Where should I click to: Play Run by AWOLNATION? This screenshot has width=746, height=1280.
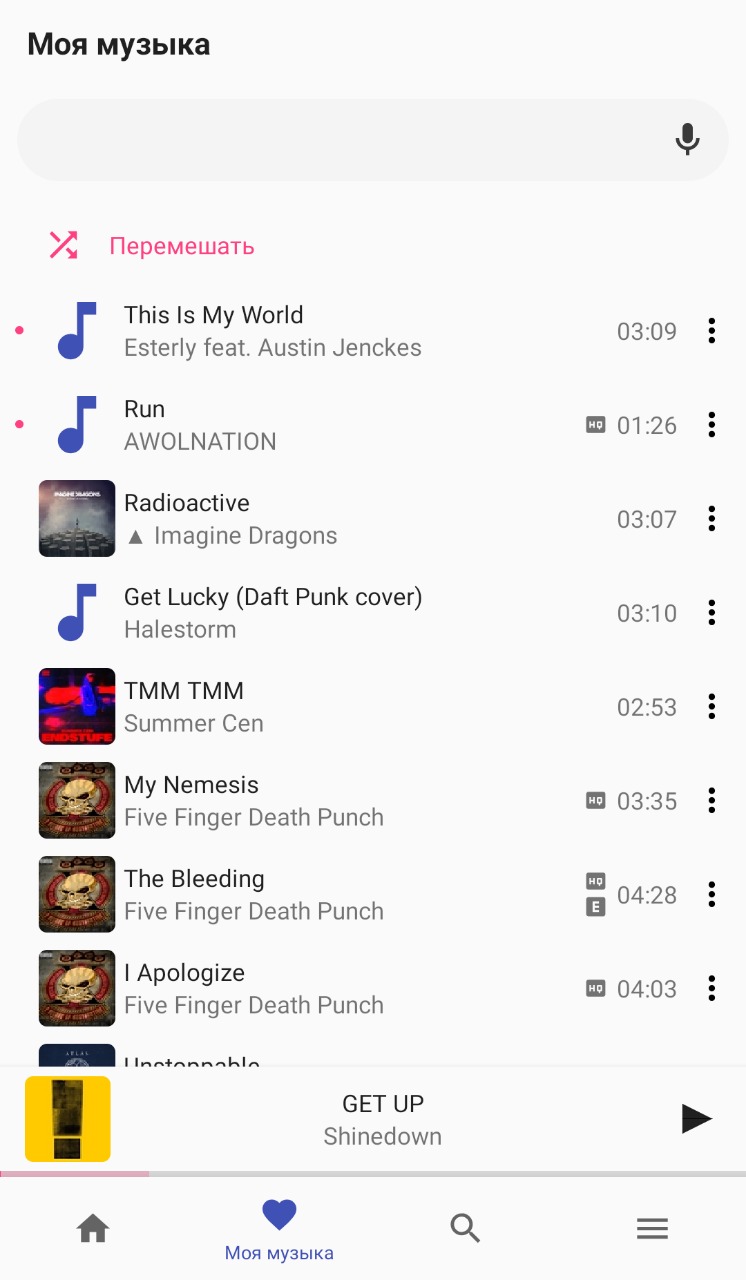coord(300,425)
